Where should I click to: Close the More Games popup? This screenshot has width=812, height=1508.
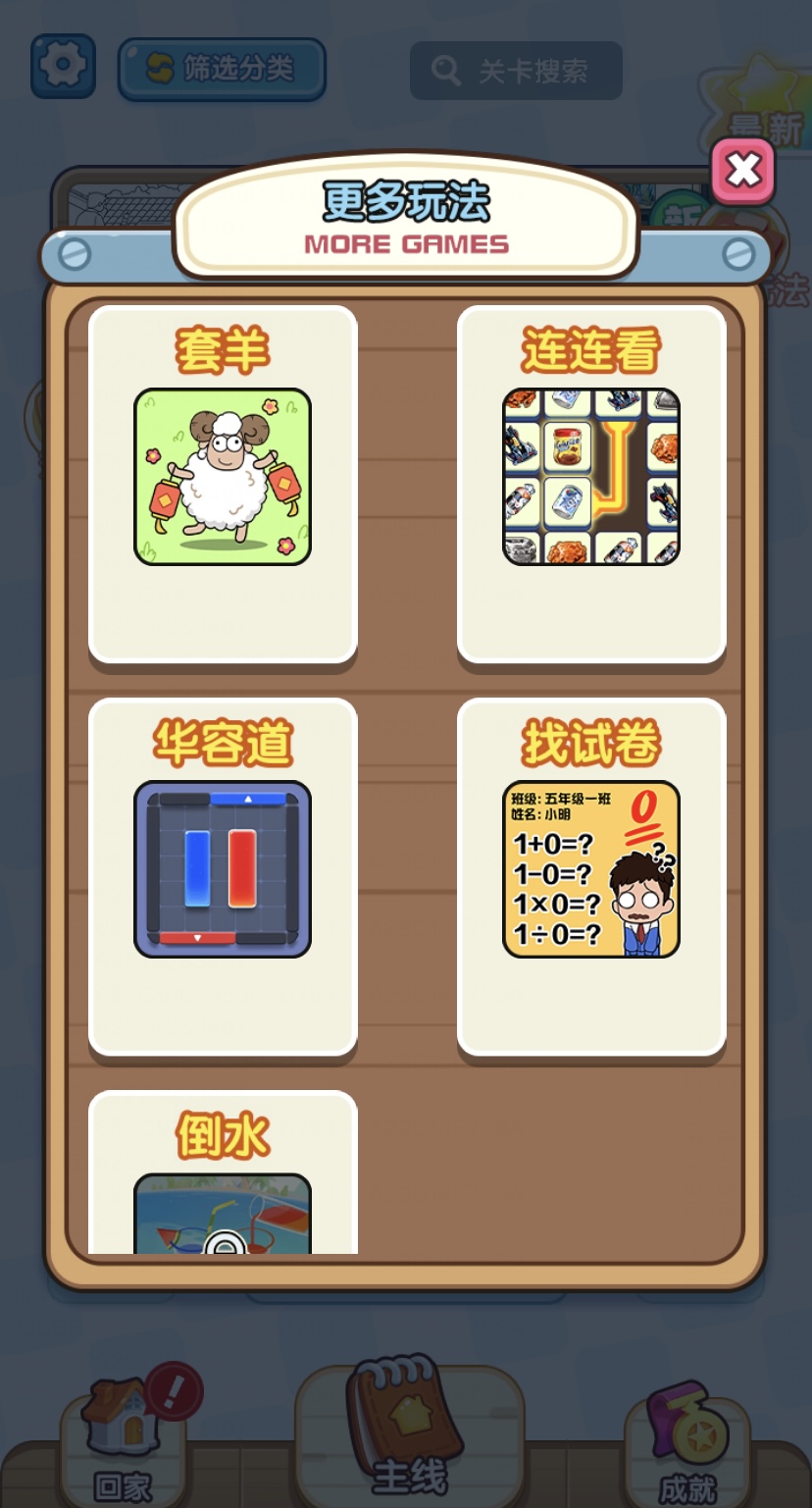tap(742, 171)
